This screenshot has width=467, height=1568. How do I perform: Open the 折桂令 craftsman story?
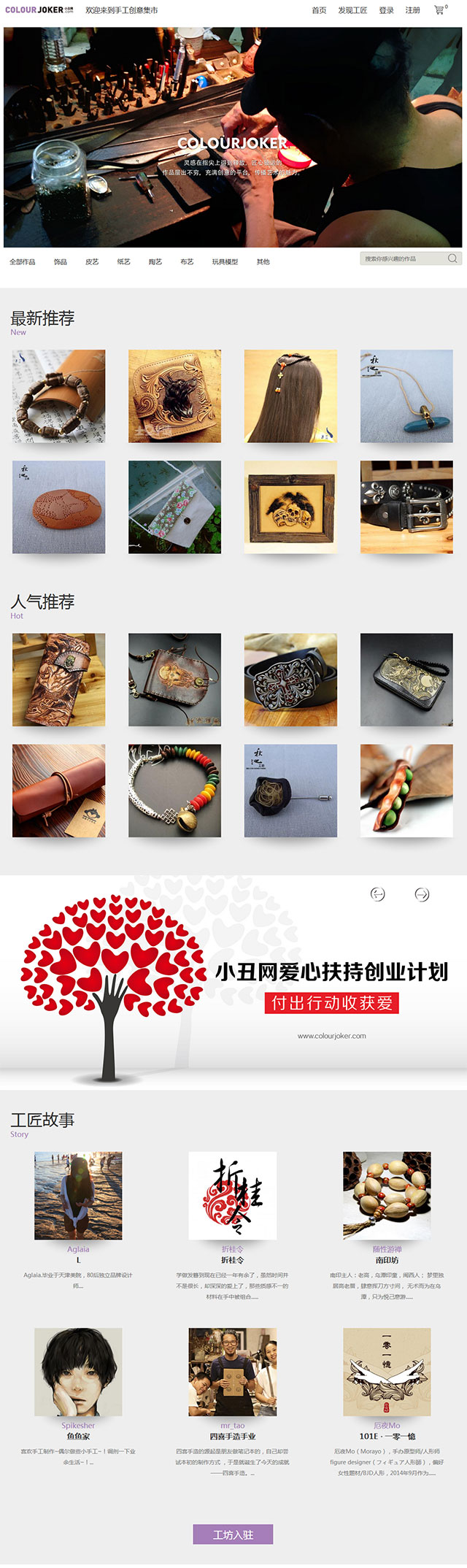pyautogui.click(x=232, y=1196)
